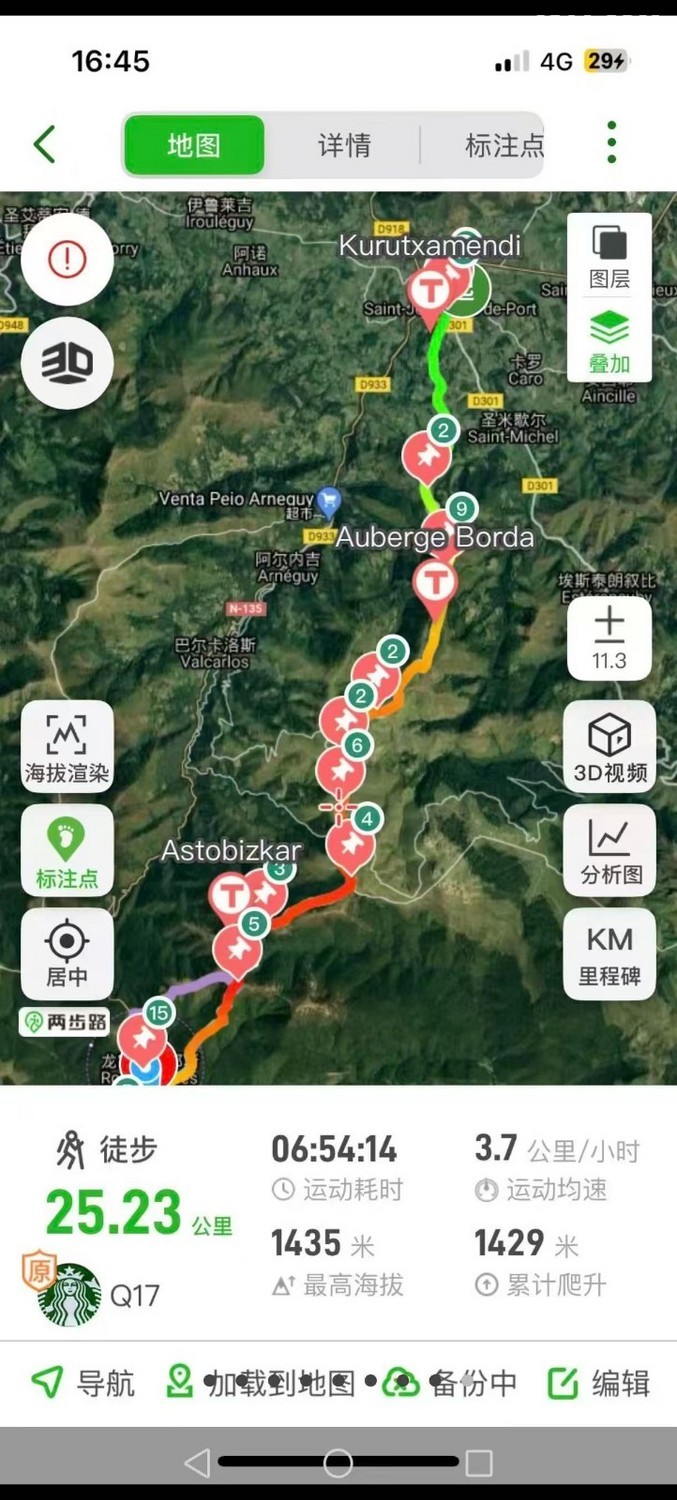Tap the red exclamation alert button

67,260
